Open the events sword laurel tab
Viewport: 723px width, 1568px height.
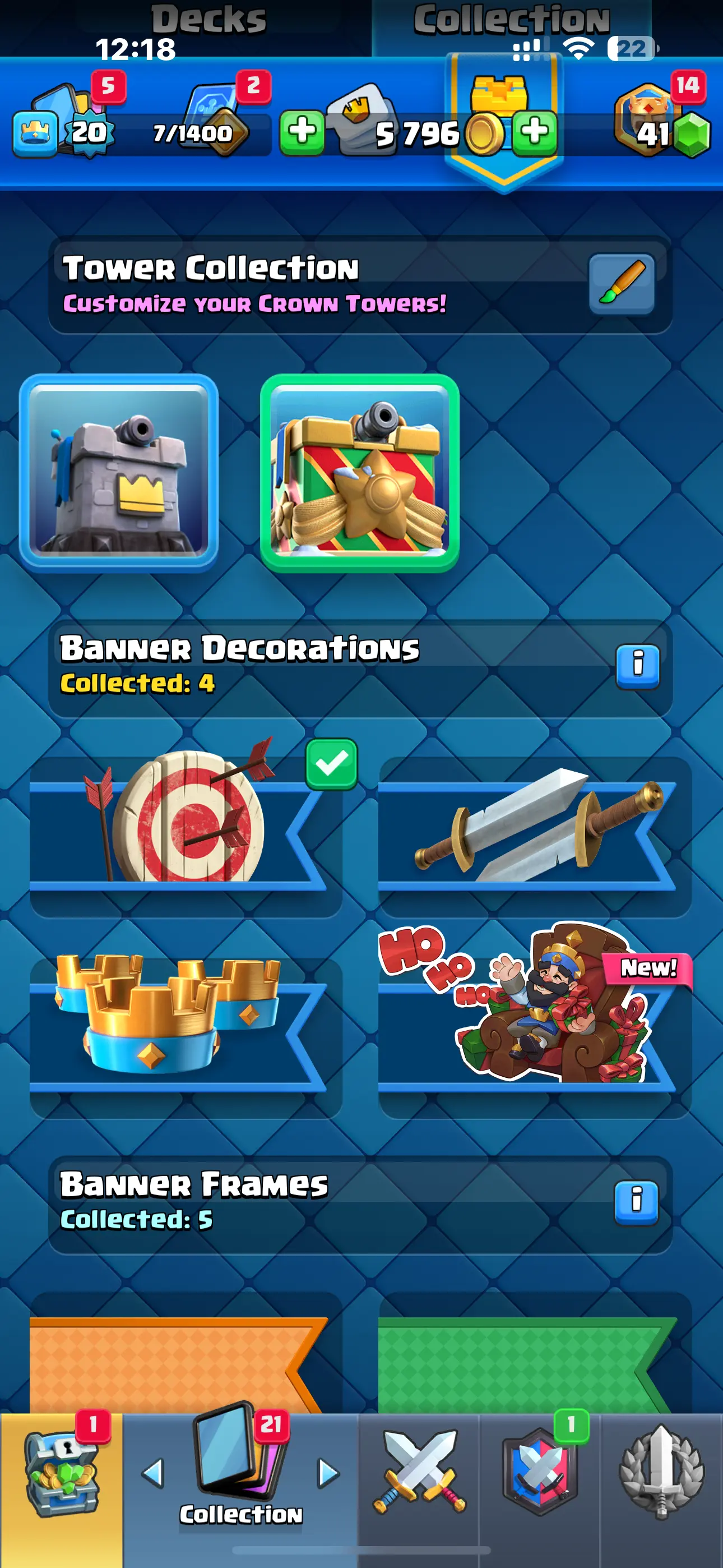(x=661, y=1479)
